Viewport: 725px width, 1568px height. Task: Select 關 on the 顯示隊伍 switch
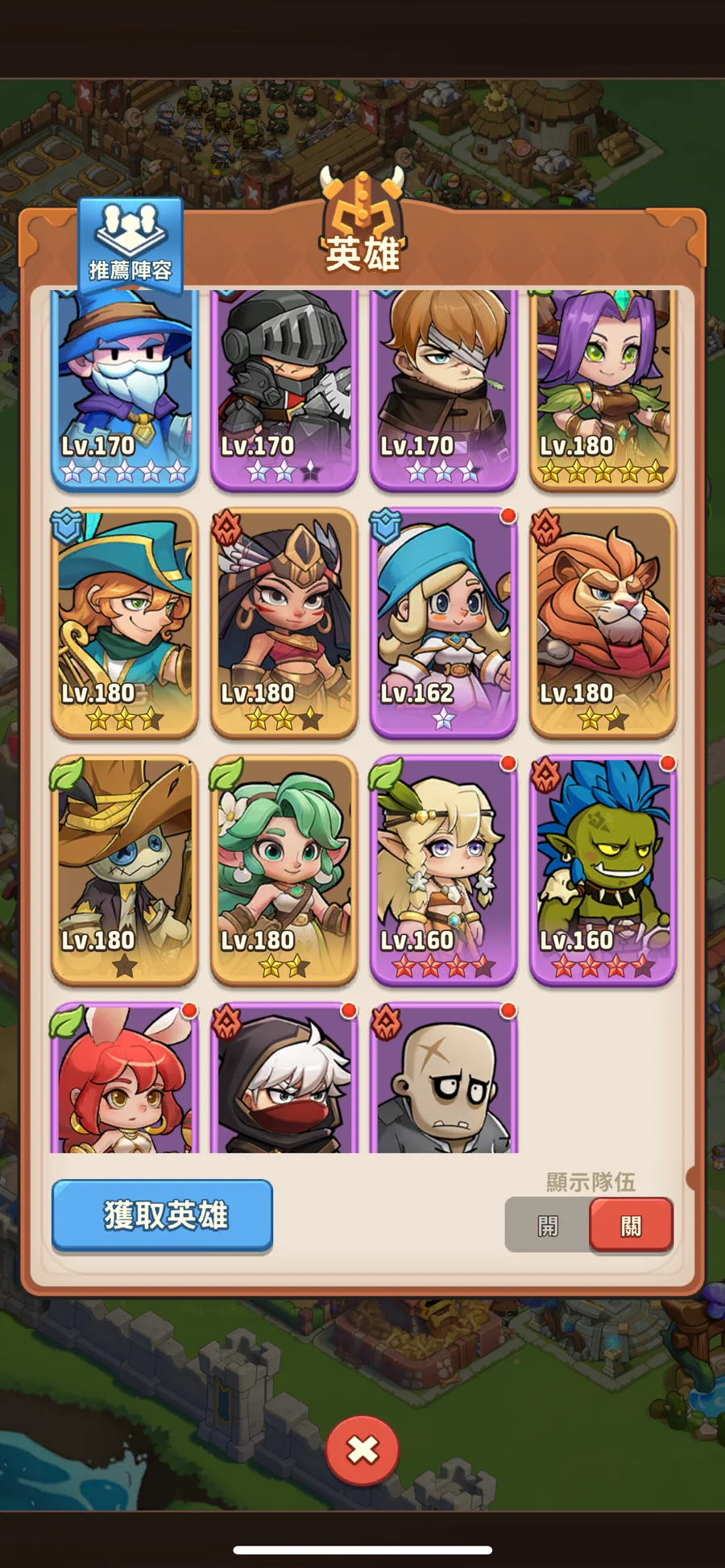(631, 1225)
